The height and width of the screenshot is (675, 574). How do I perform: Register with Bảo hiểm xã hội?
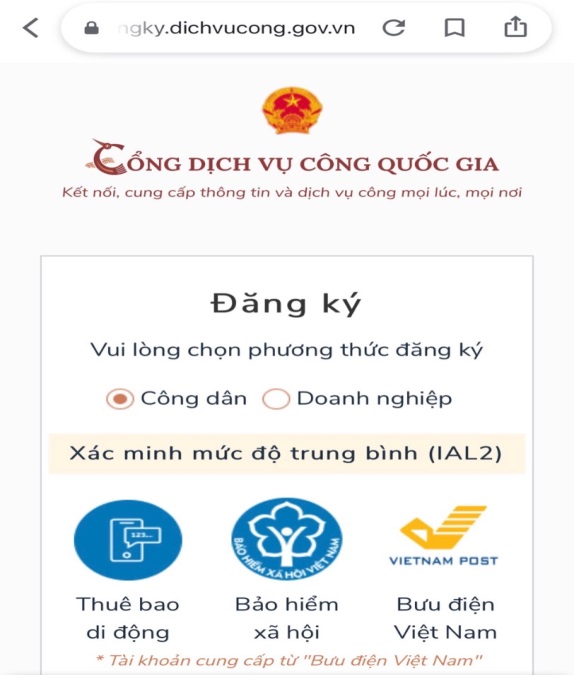pos(287,570)
